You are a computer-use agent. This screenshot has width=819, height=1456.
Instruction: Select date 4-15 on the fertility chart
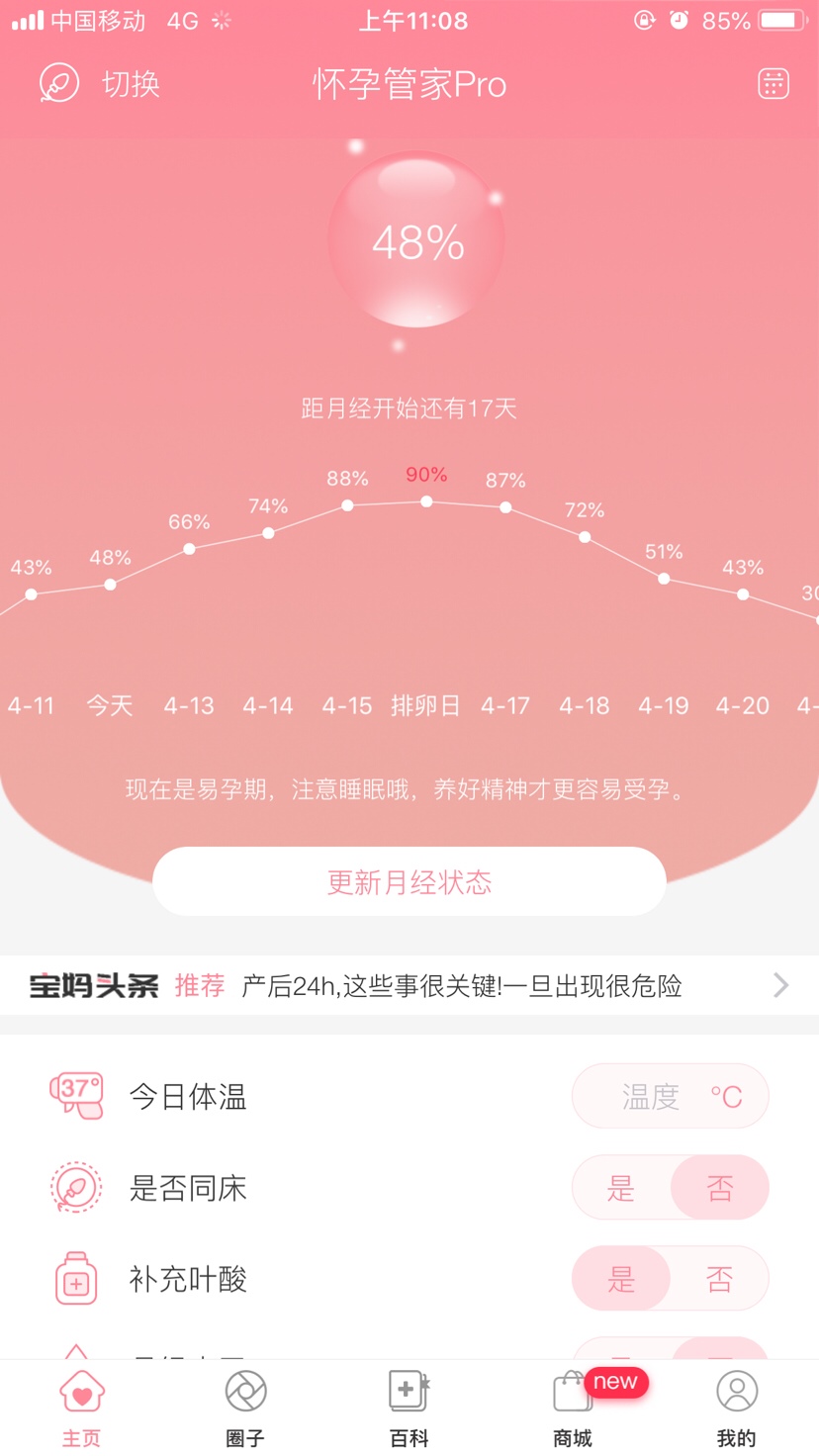point(347,705)
